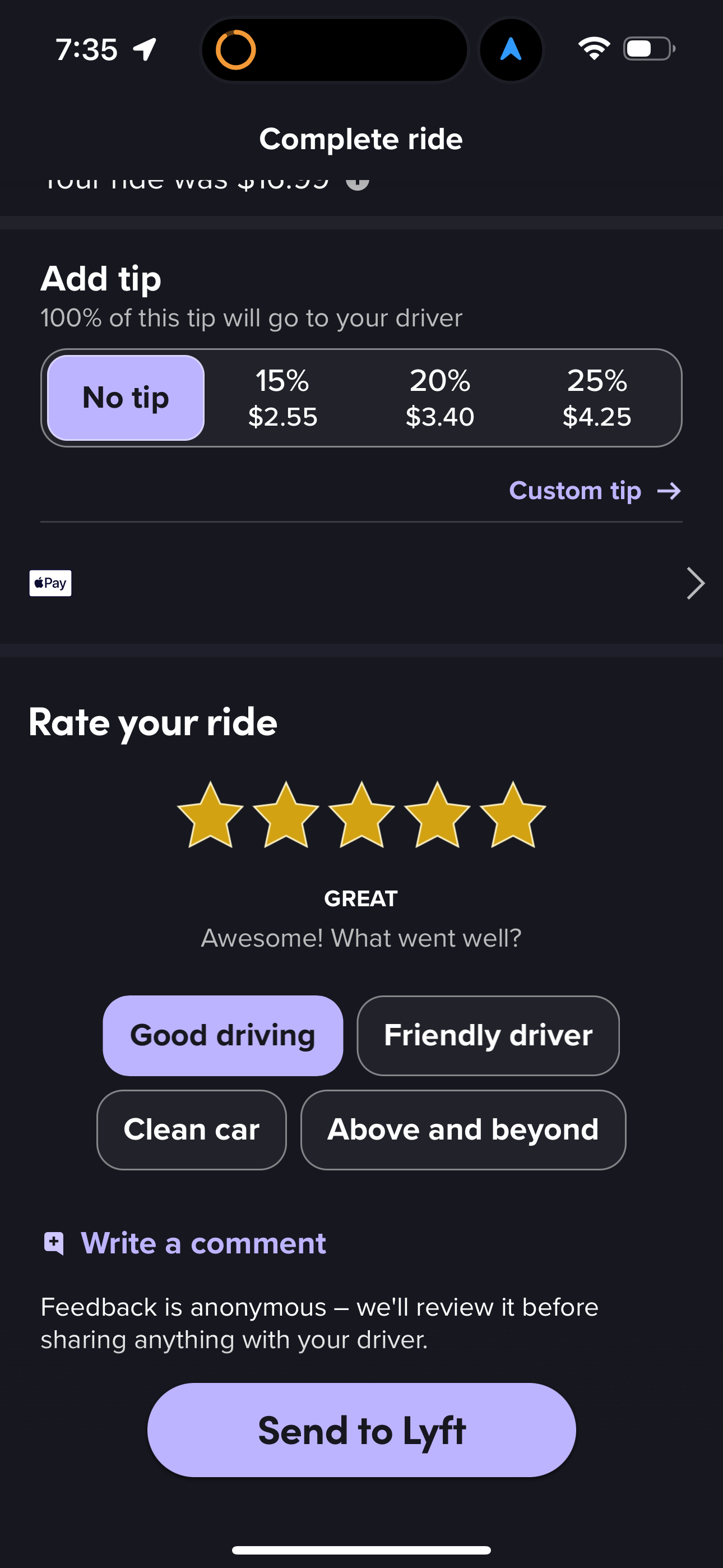The width and height of the screenshot is (723, 1568).
Task: Deselect the Good driving chip
Action: (222, 1035)
